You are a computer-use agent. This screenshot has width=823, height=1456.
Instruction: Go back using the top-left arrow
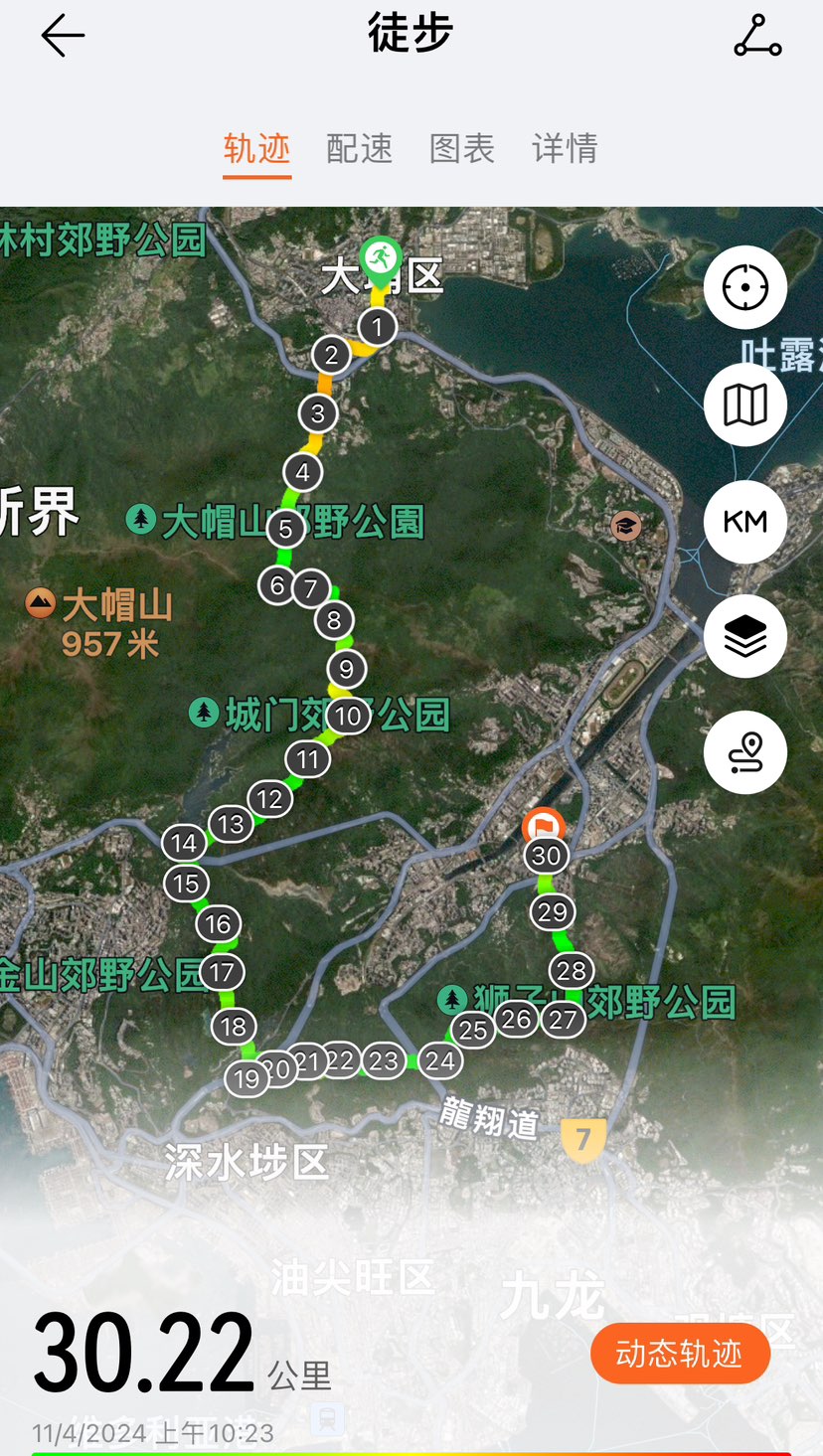click(x=63, y=36)
